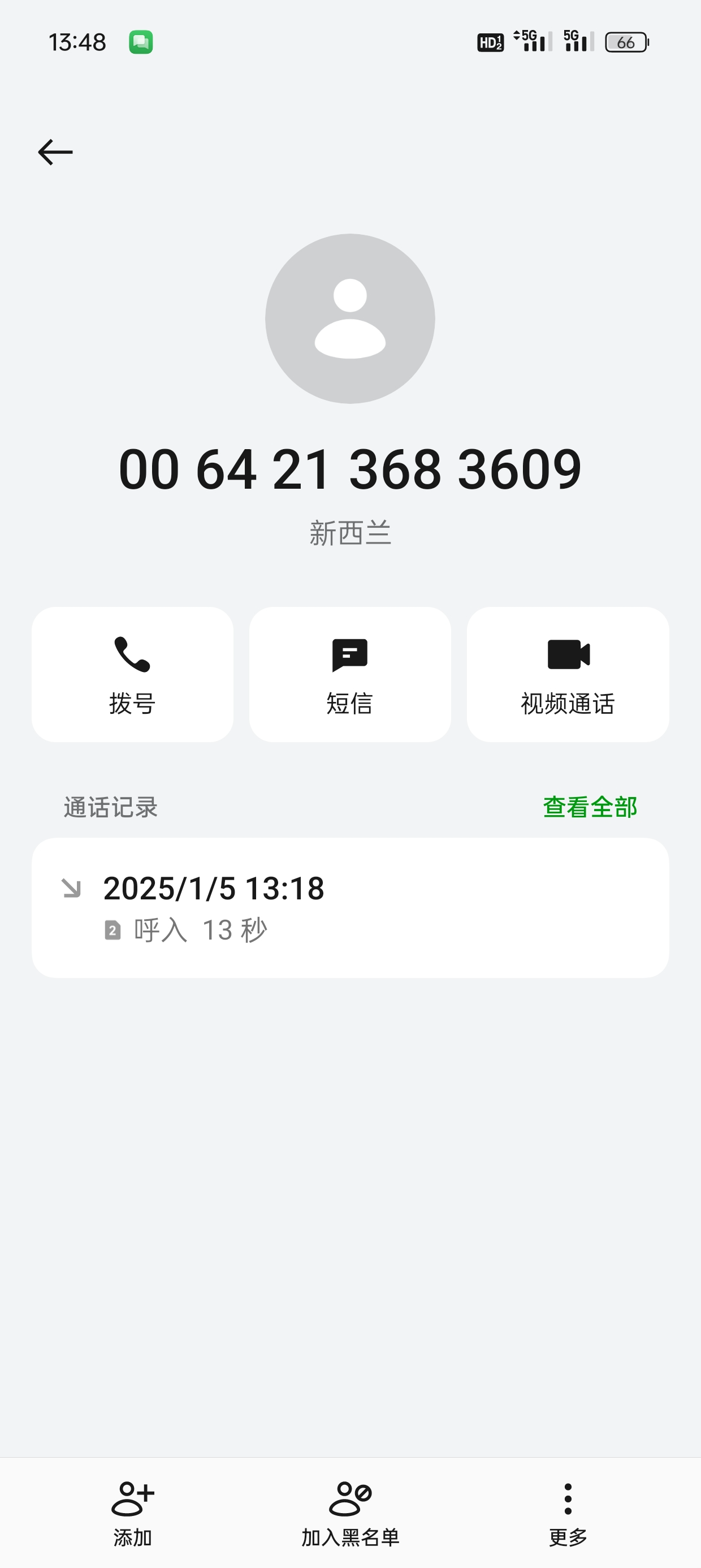Go back using the top arrow
701x1568 pixels.
[x=55, y=152]
